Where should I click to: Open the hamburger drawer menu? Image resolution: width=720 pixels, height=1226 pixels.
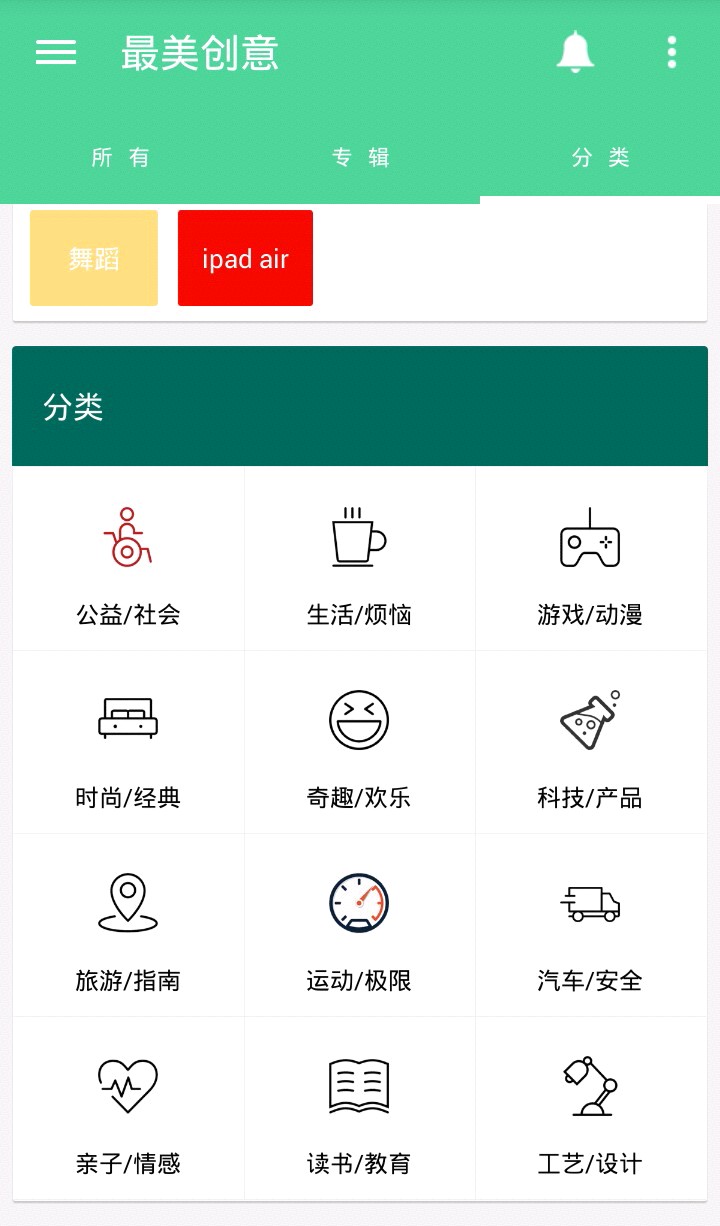[56, 53]
